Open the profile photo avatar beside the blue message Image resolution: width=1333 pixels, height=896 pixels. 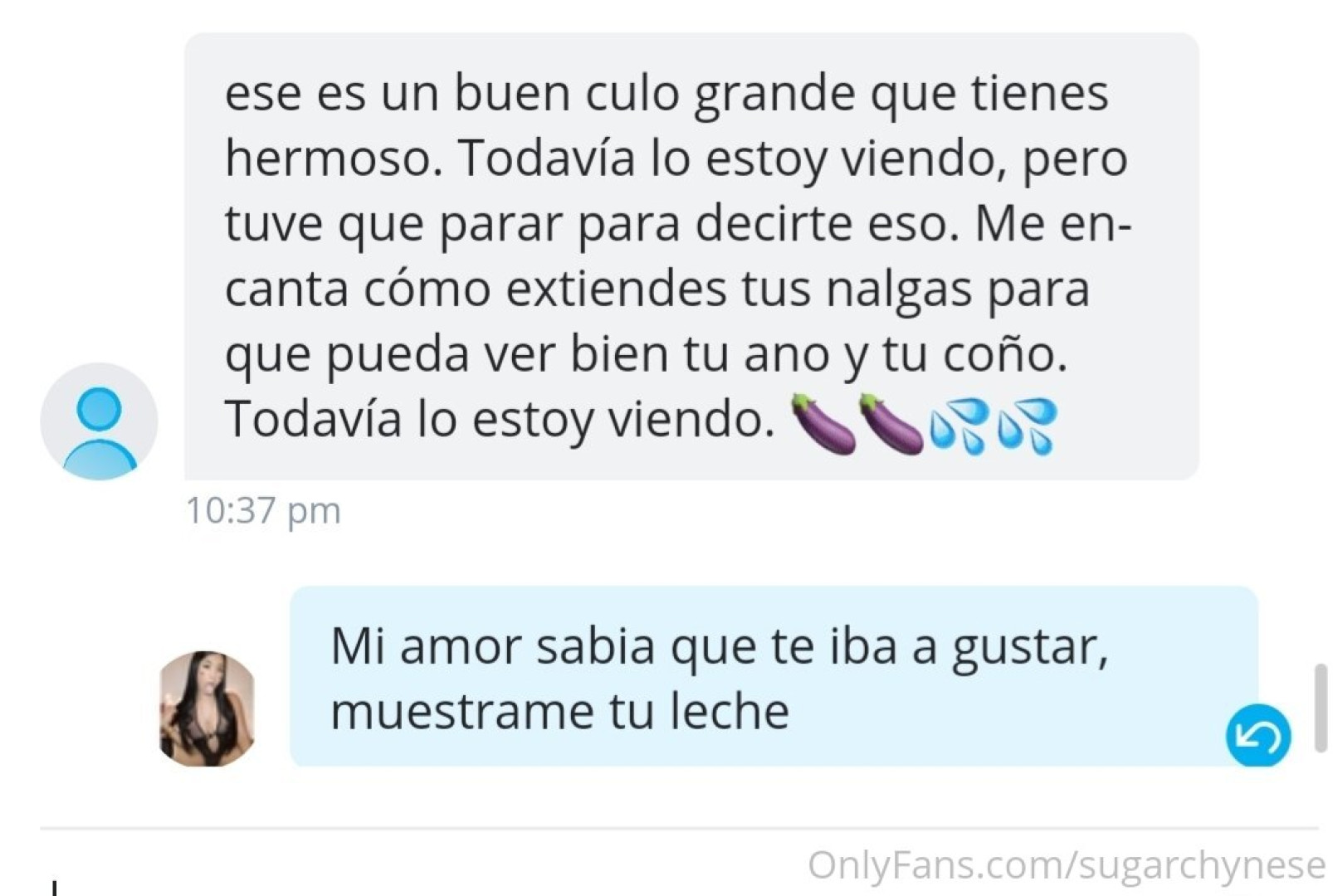click(207, 708)
